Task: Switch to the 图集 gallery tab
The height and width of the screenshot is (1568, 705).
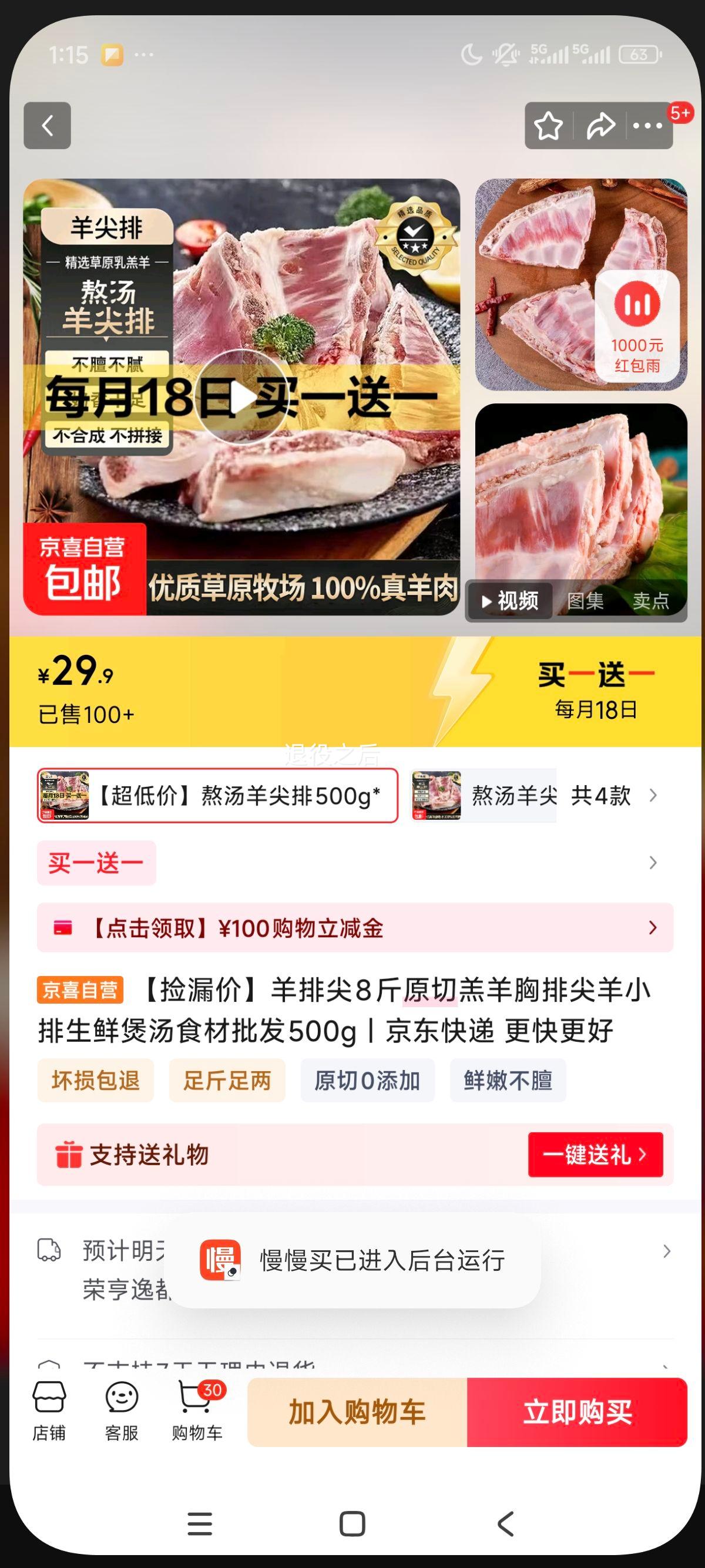Action: click(586, 601)
